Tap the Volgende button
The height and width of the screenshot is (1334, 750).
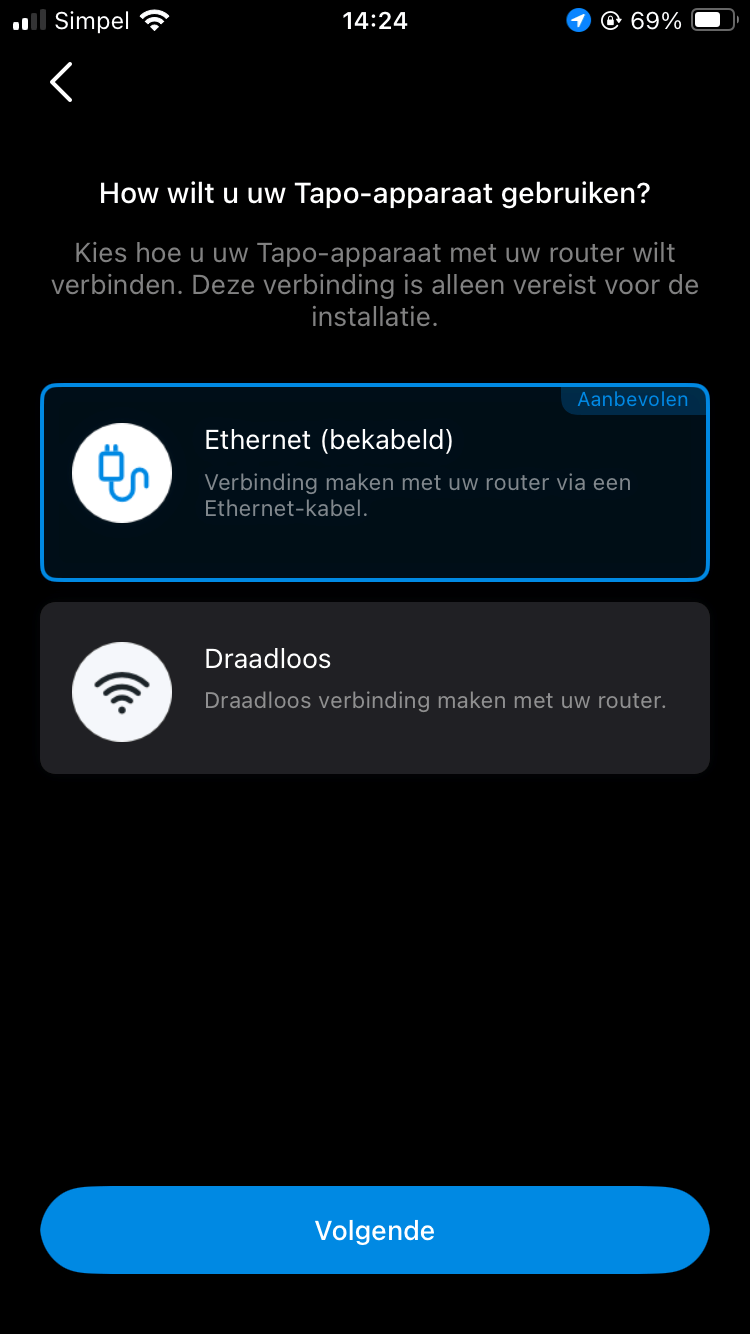pos(374,1230)
